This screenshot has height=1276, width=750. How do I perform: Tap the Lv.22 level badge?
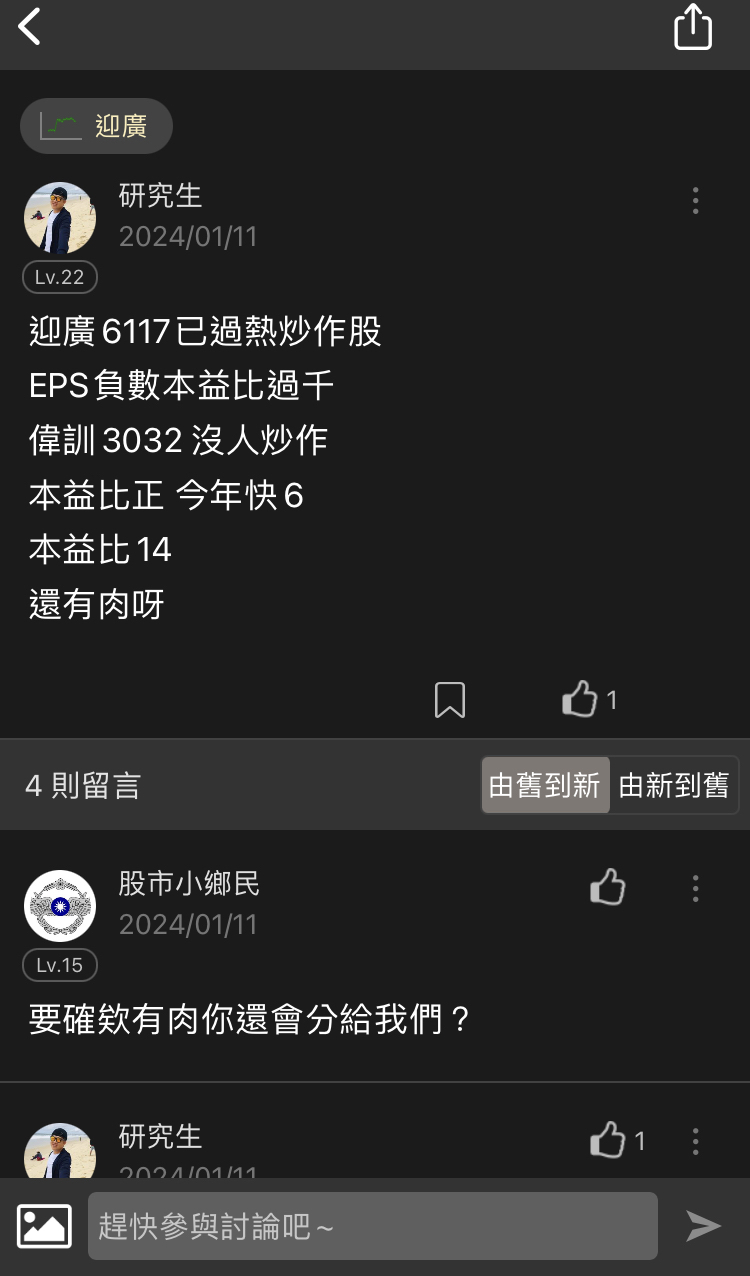pyautogui.click(x=59, y=277)
